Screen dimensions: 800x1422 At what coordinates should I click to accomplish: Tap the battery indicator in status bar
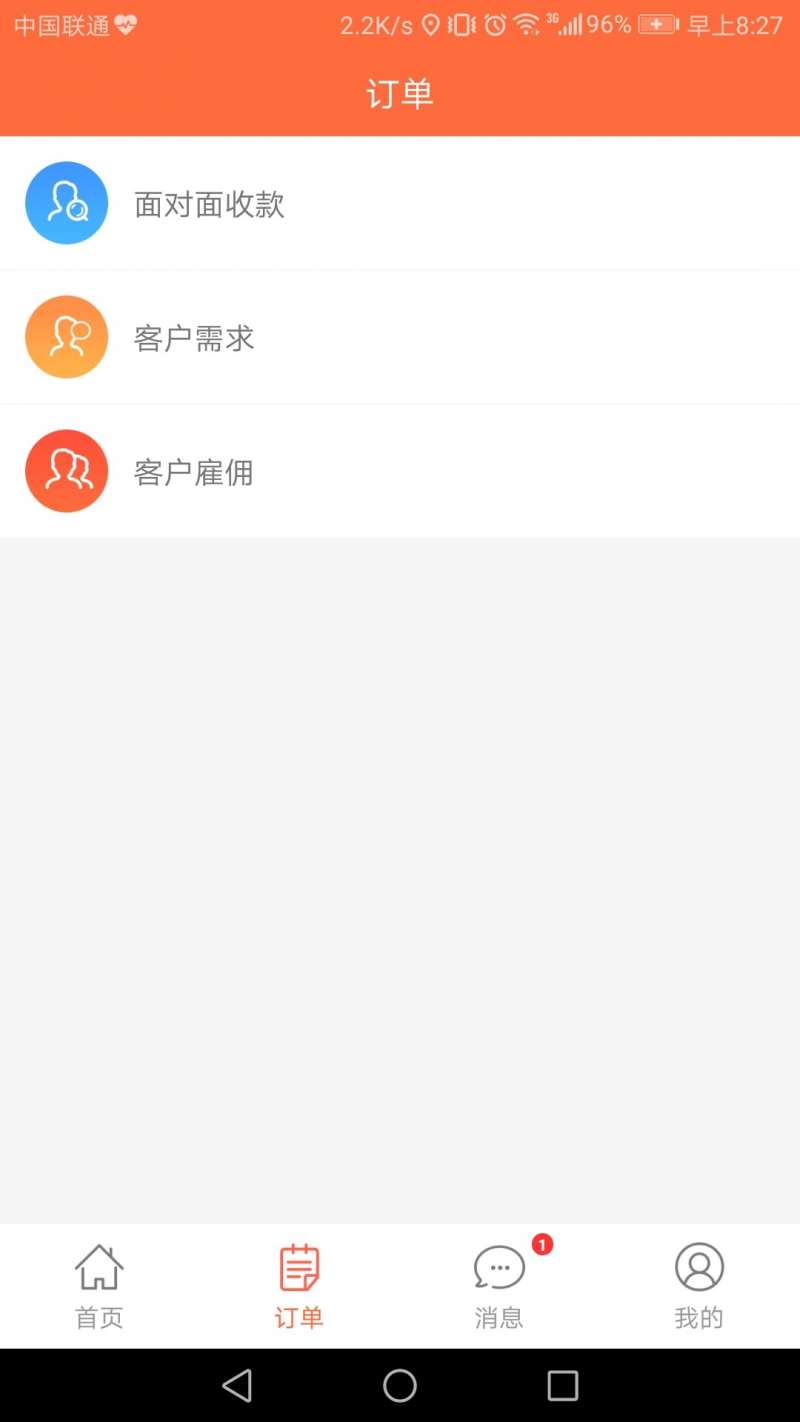[x=655, y=24]
